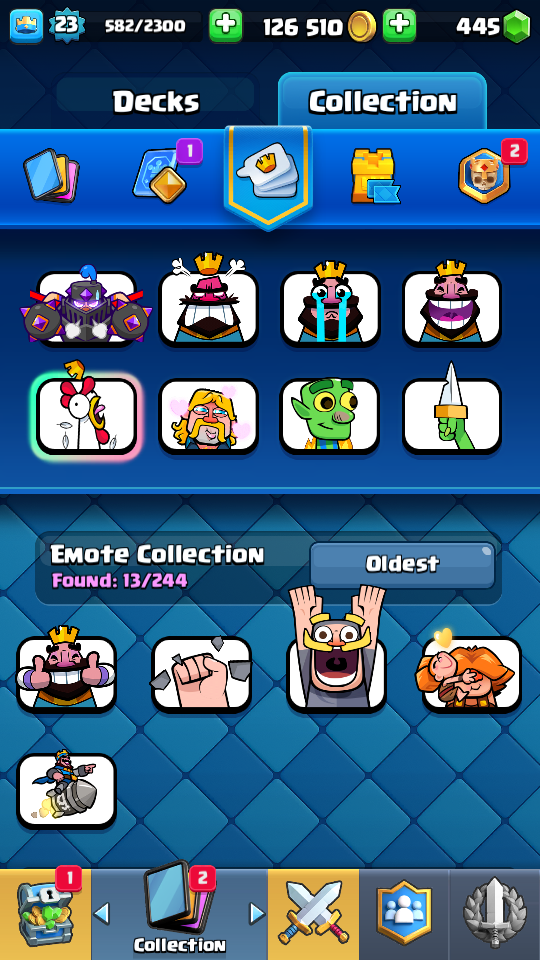
Task: Open the cards collection icon tab
Action: [x=51, y=175]
